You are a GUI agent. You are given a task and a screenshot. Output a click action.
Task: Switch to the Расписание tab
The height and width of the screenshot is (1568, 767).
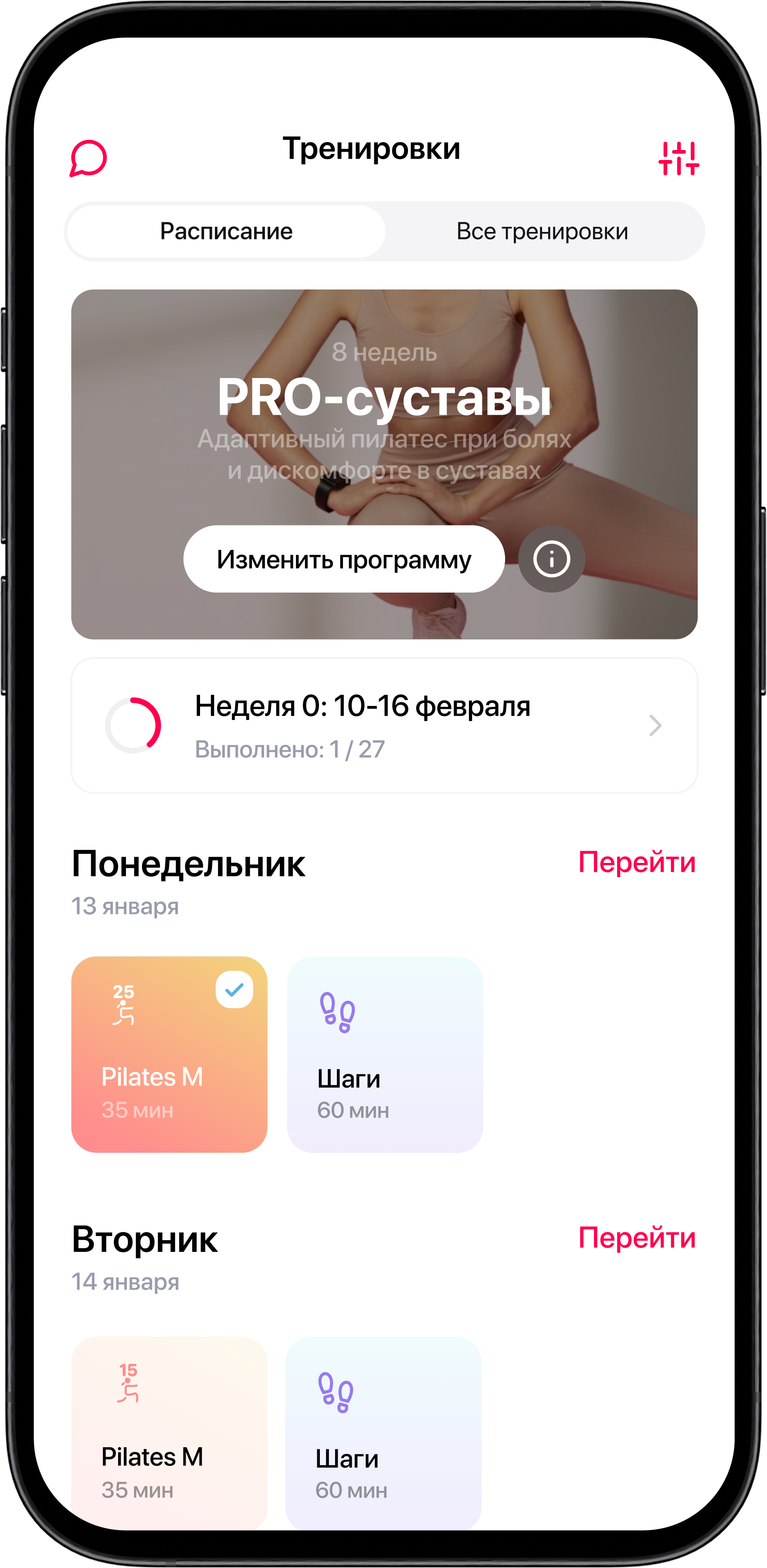(x=226, y=231)
